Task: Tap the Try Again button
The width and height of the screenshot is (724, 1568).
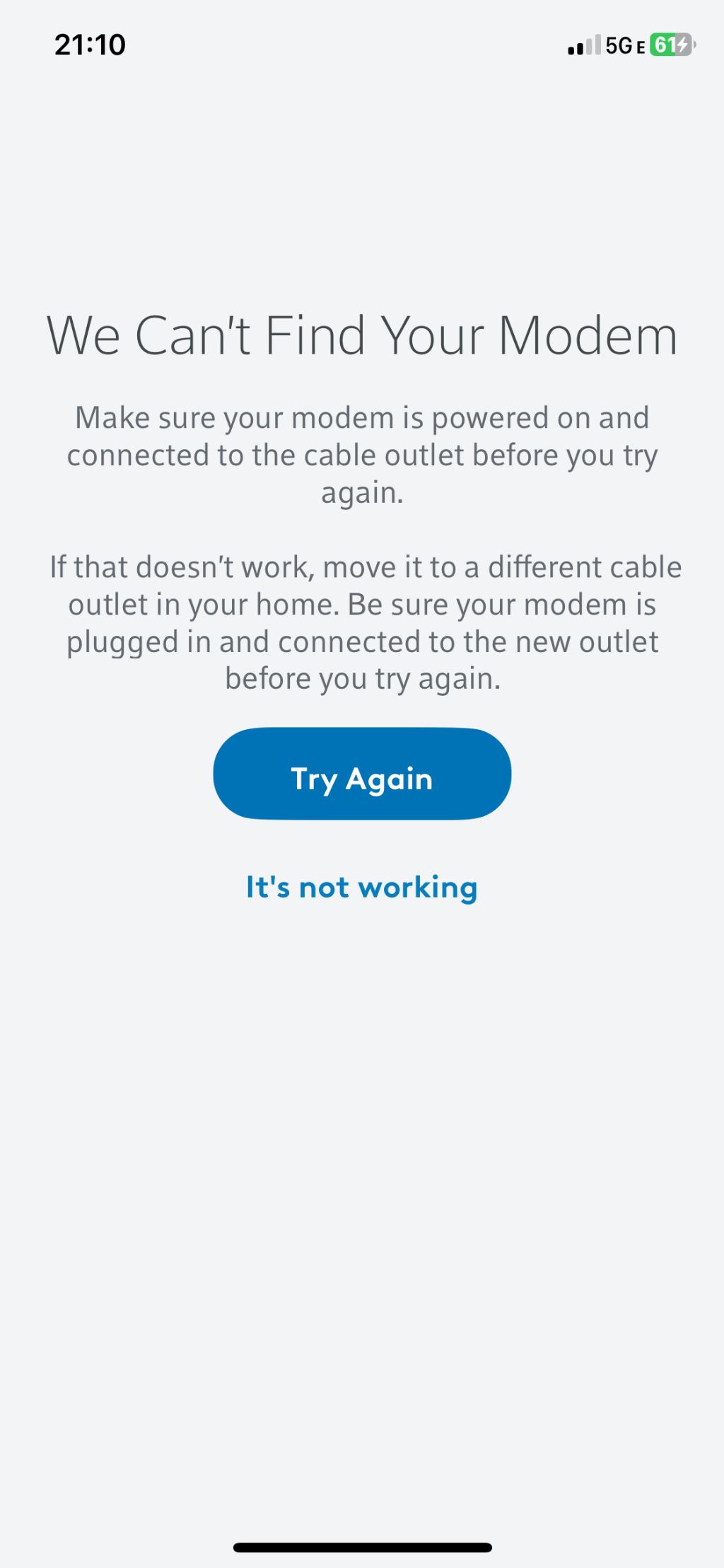Action: tap(362, 774)
